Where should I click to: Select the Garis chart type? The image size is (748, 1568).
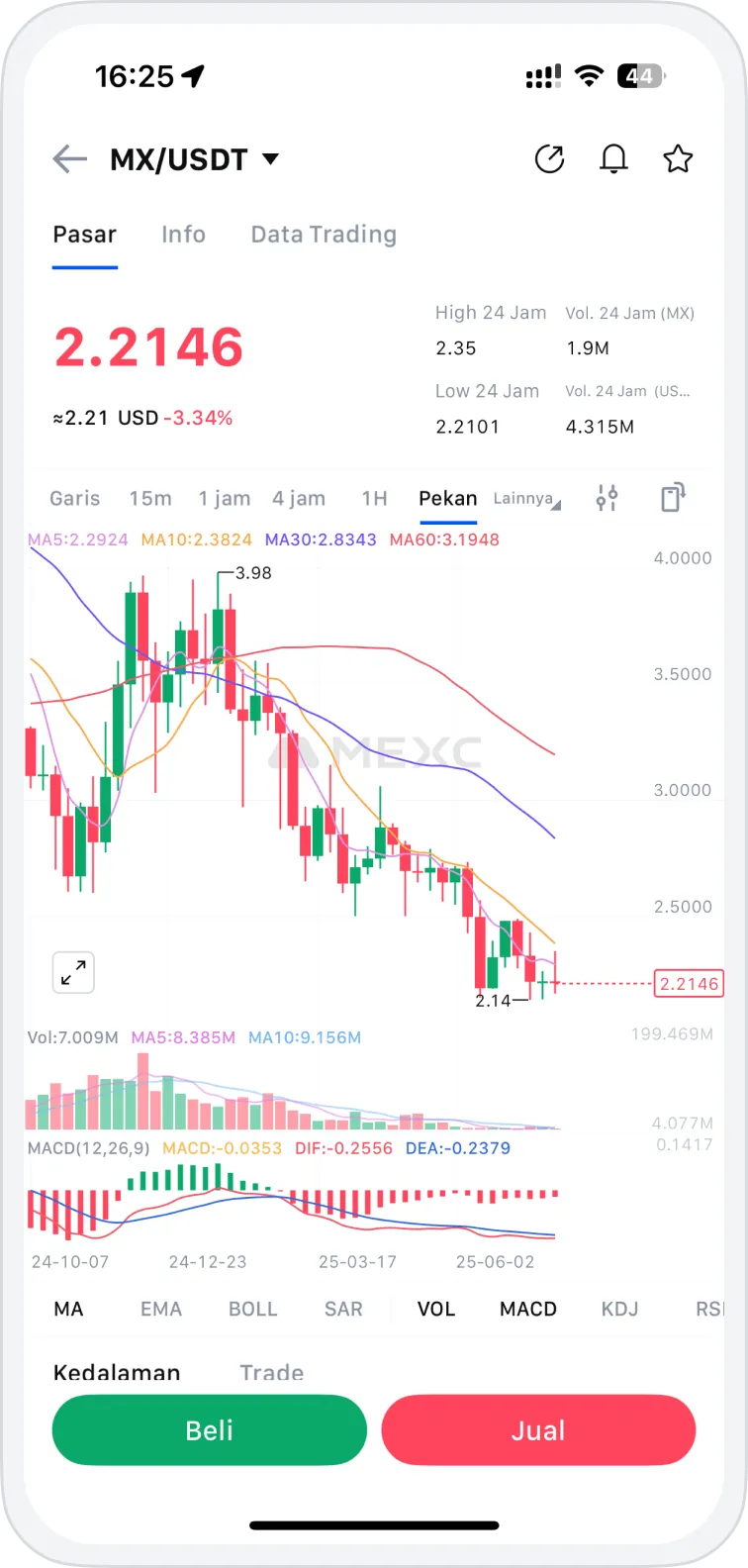click(x=74, y=498)
